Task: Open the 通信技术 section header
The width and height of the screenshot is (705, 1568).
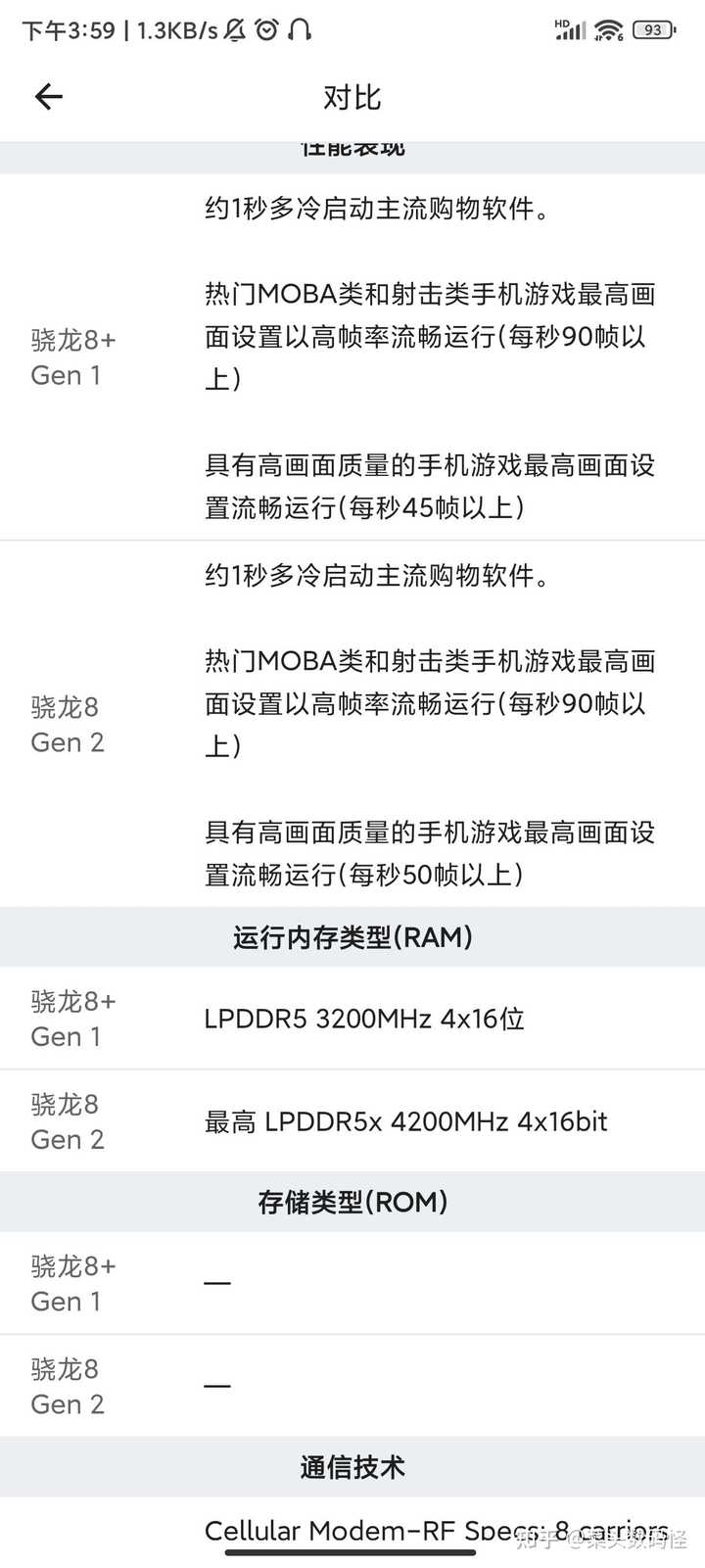Action: [x=352, y=1467]
